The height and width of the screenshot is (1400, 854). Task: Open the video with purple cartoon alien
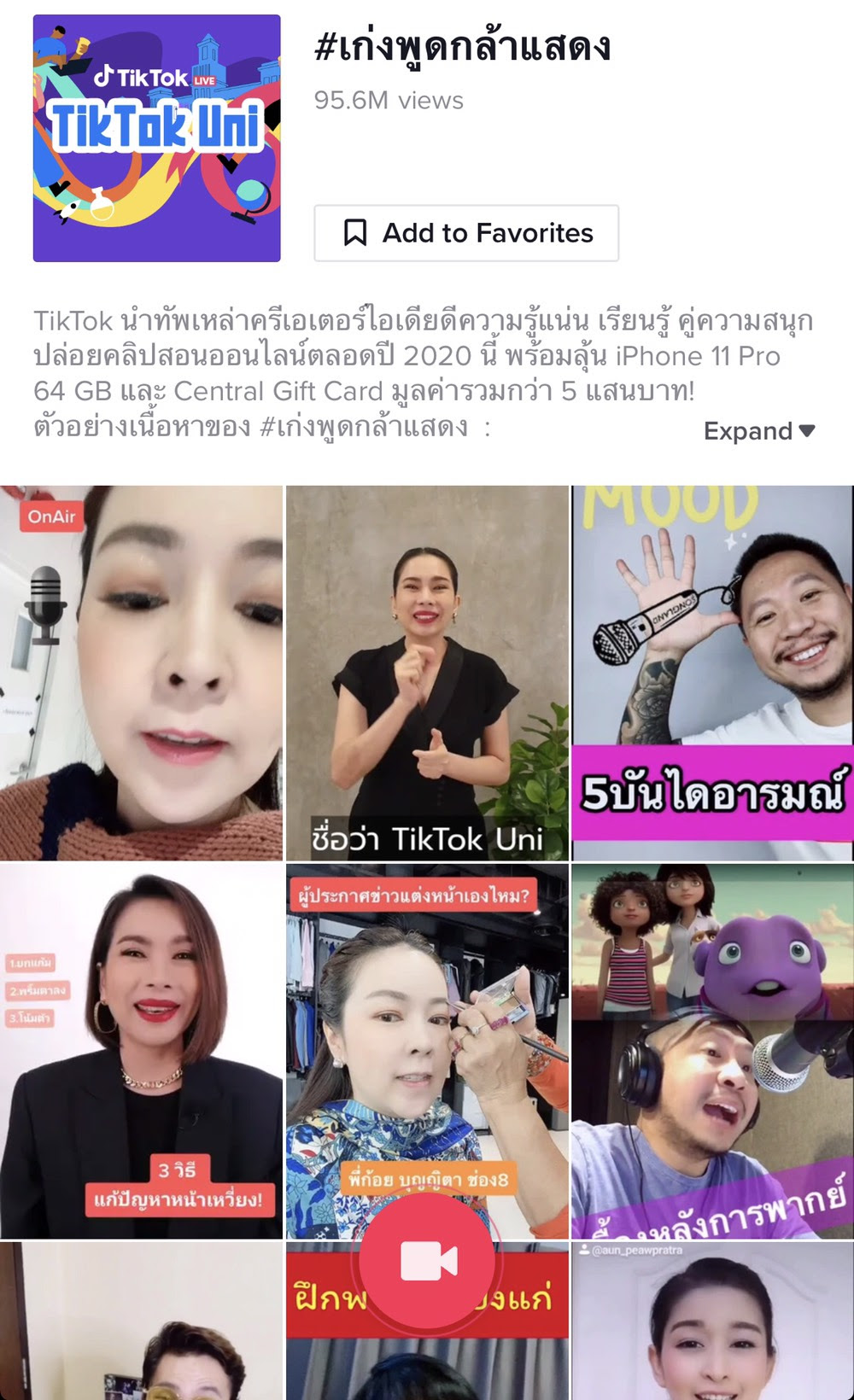tap(713, 1051)
